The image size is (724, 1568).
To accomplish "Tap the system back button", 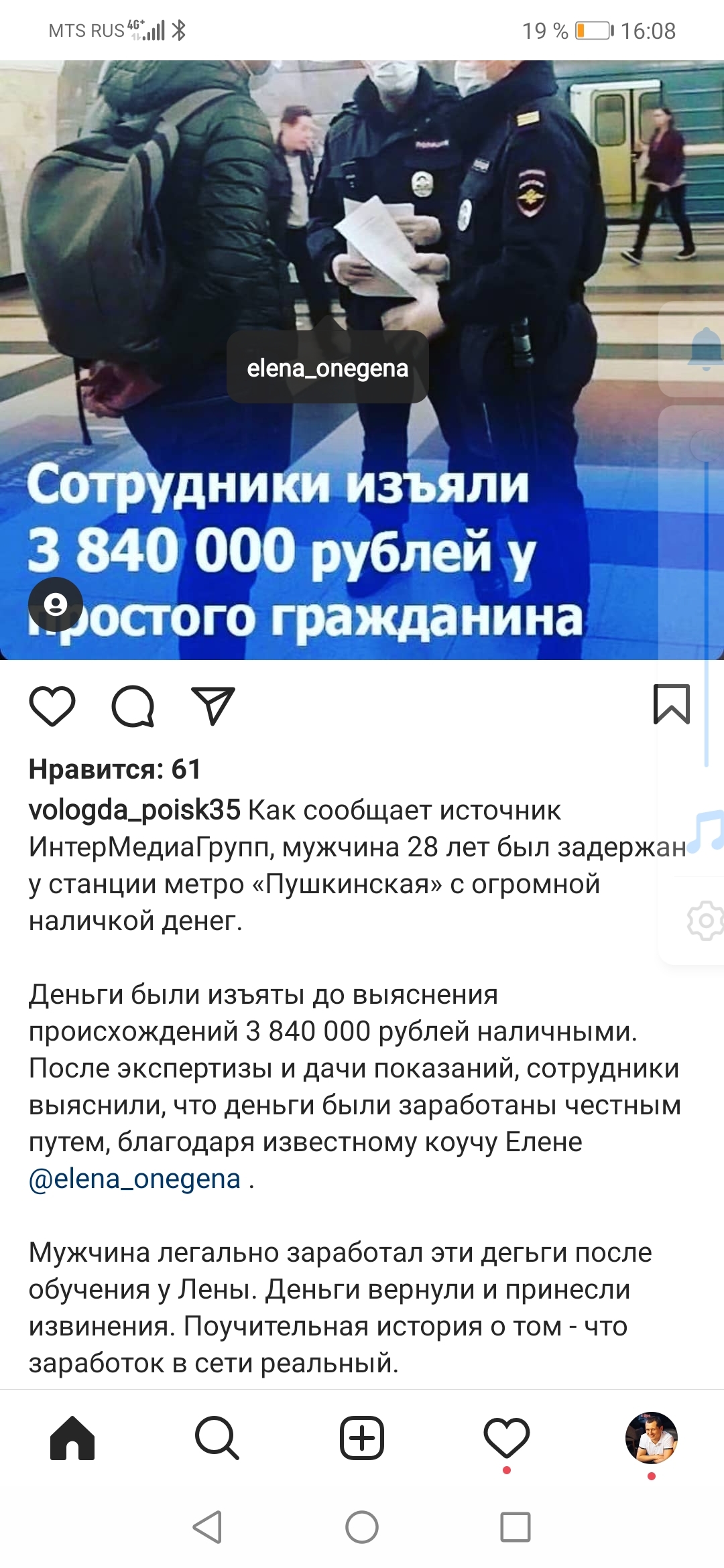I will [x=207, y=1527].
